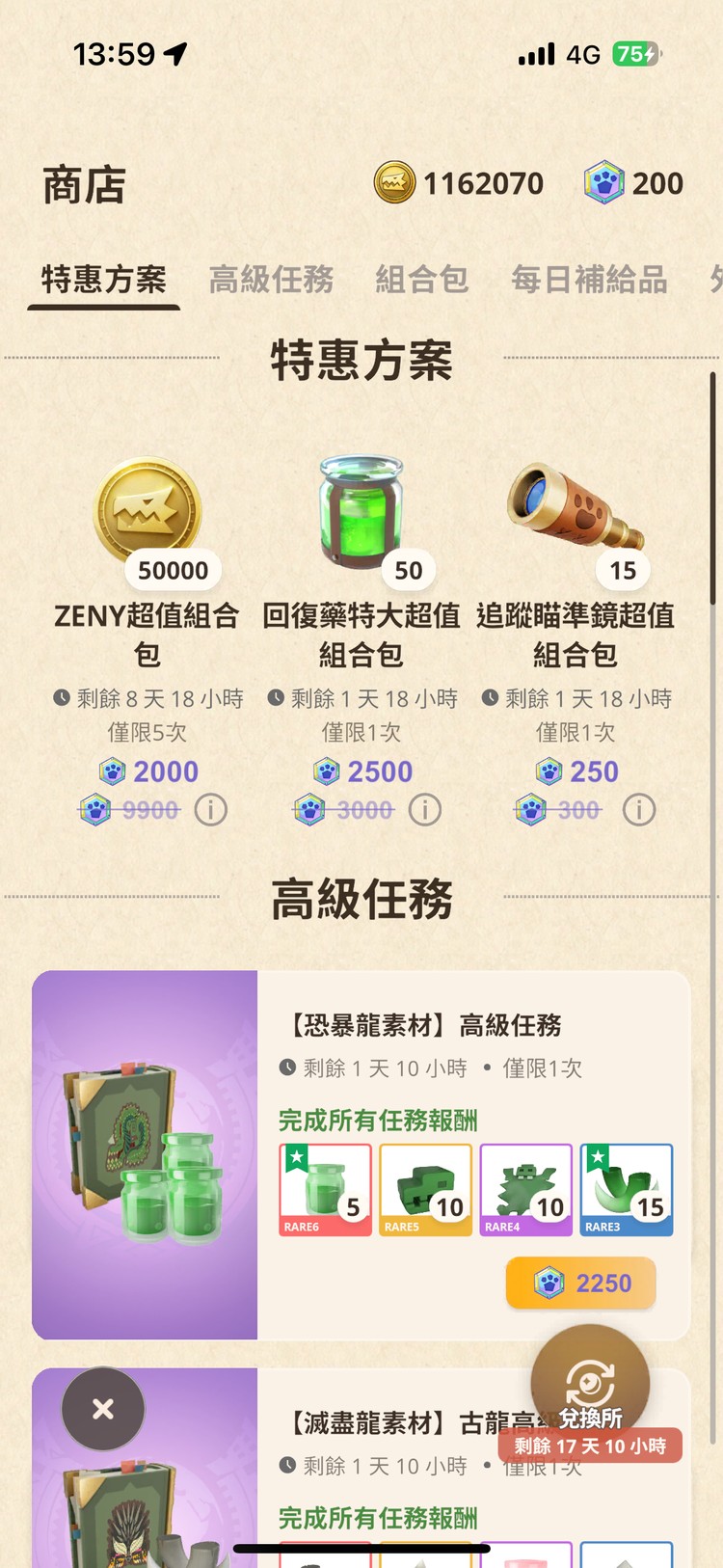Switch to the 高級任務 tab
This screenshot has height=1568, width=723.
[272, 279]
